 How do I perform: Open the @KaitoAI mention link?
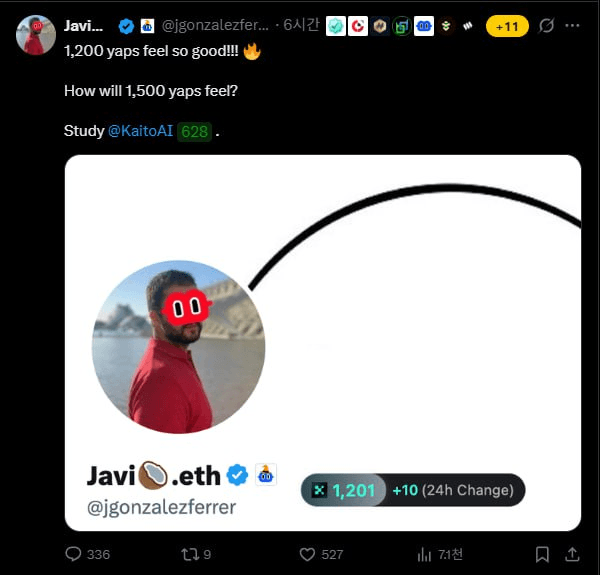140,131
